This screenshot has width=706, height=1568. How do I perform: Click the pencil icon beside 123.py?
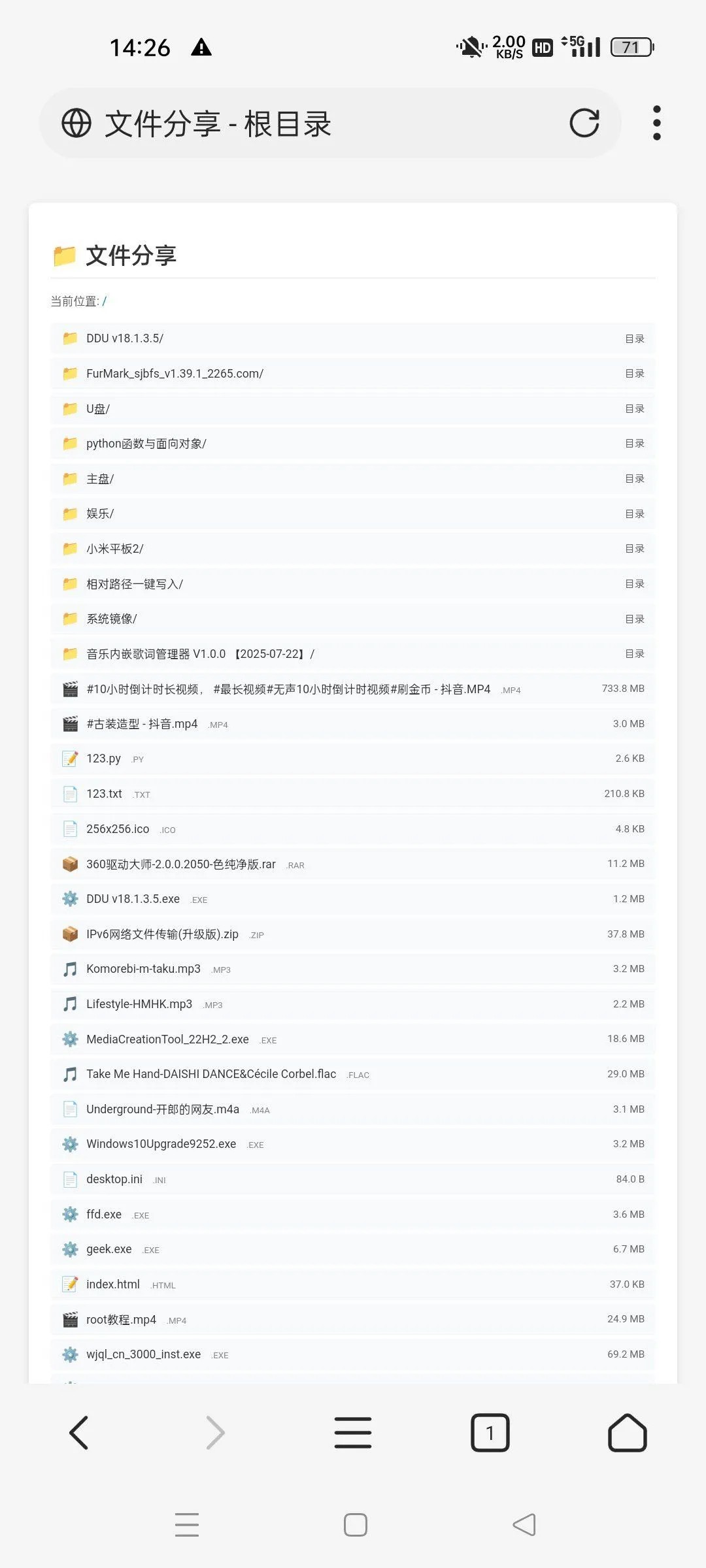69,758
